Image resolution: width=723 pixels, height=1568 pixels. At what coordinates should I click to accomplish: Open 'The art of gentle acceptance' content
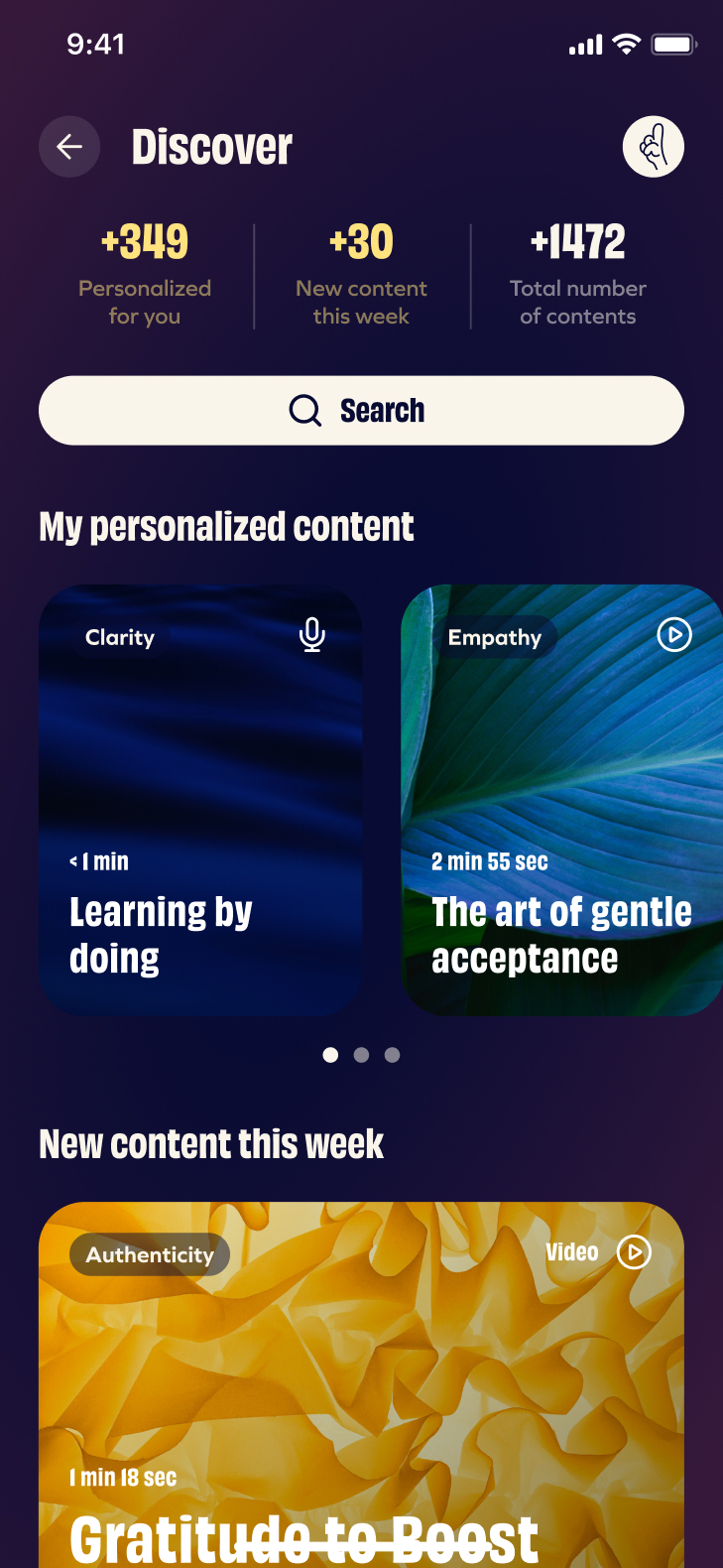pos(561,933)
